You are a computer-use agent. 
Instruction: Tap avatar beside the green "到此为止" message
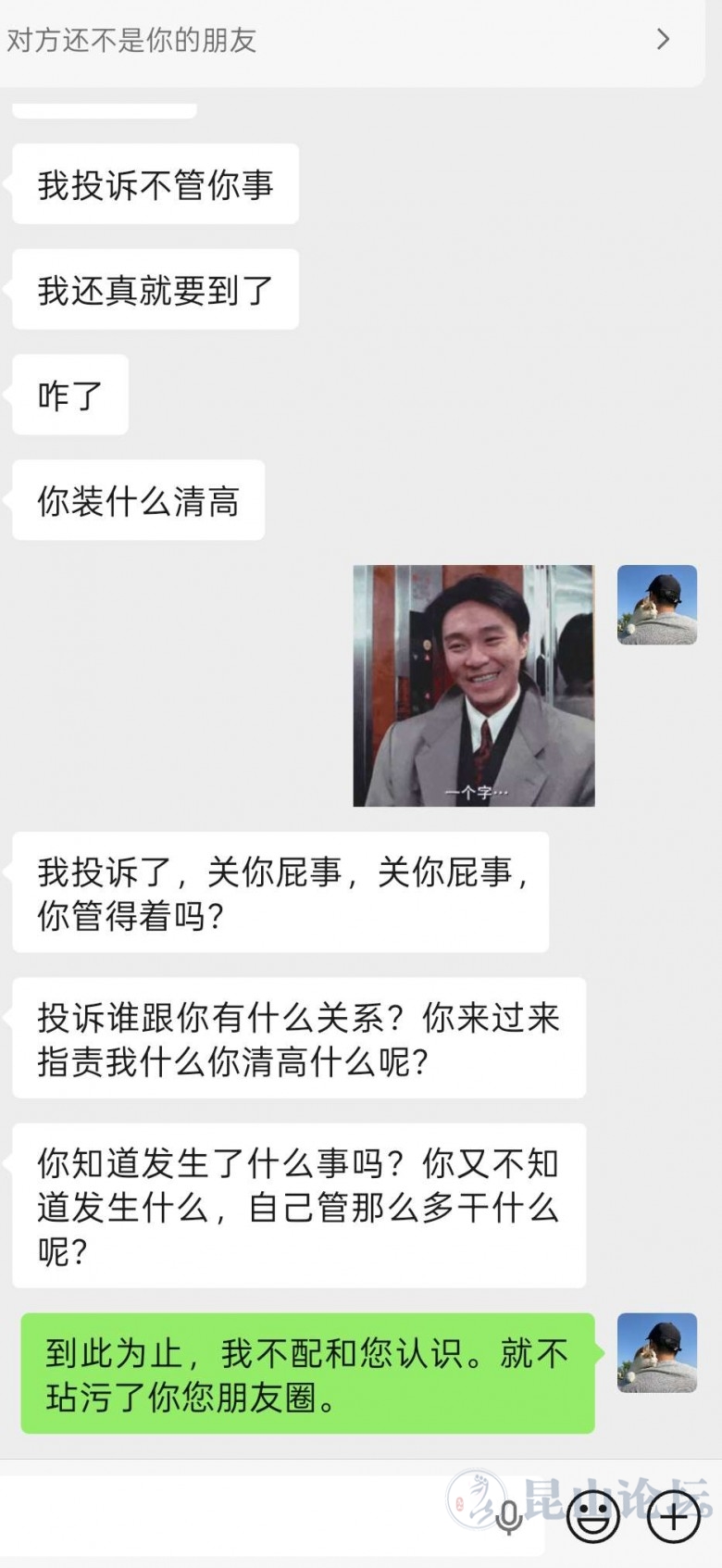(x=656, y=1352)
